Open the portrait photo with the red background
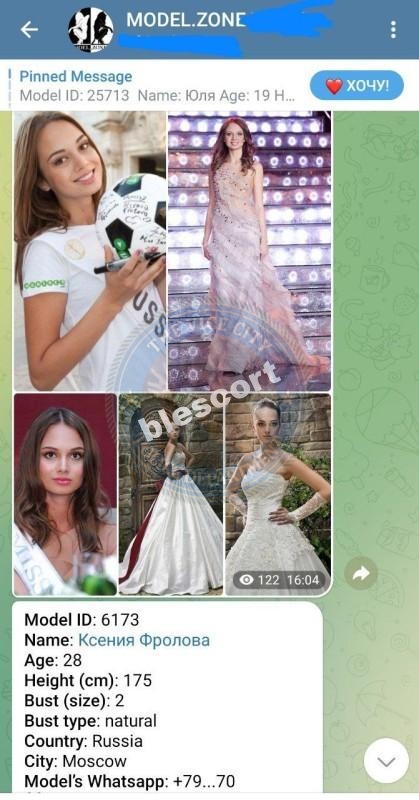Screen dimensions: 419x800 (65, 494)
